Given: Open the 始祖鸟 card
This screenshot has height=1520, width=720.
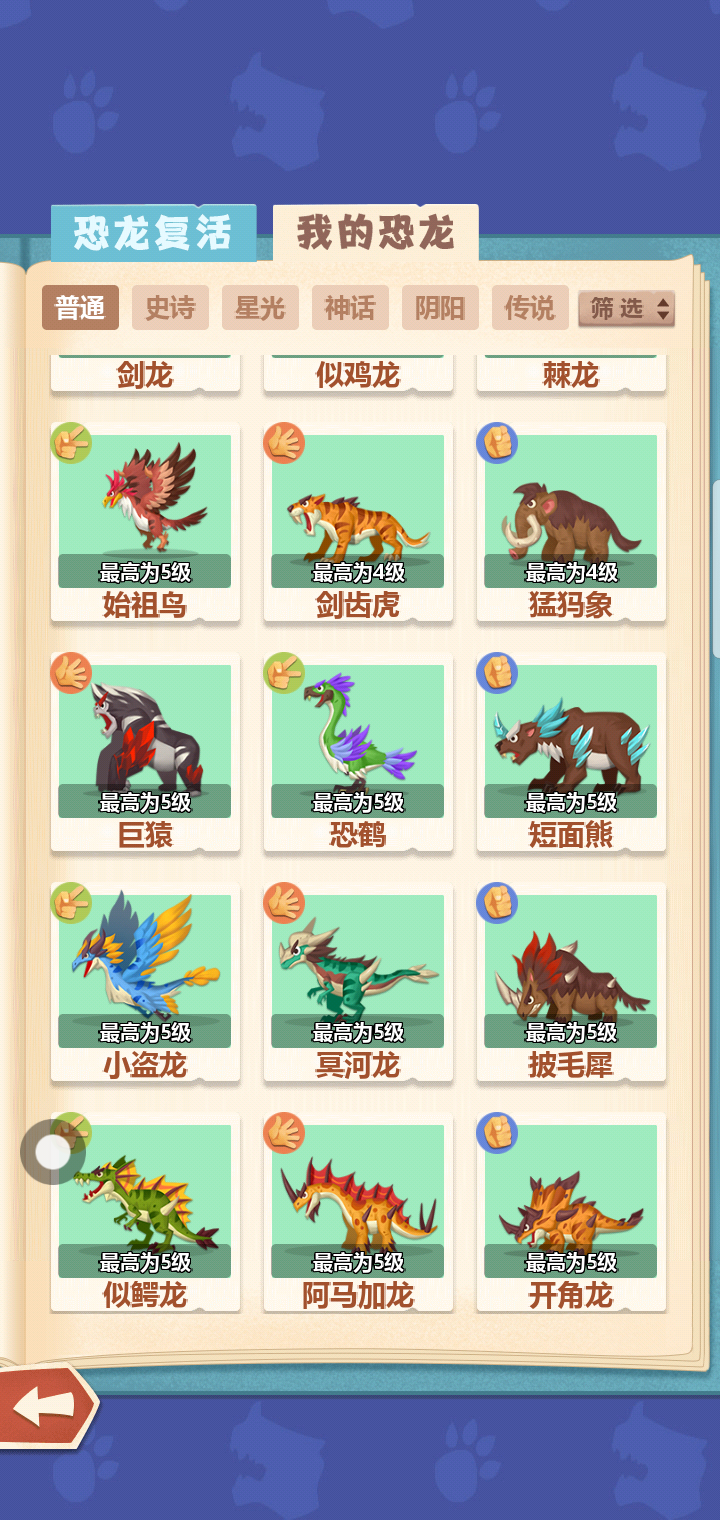Looking at the screenshot, I should point(145,520).
